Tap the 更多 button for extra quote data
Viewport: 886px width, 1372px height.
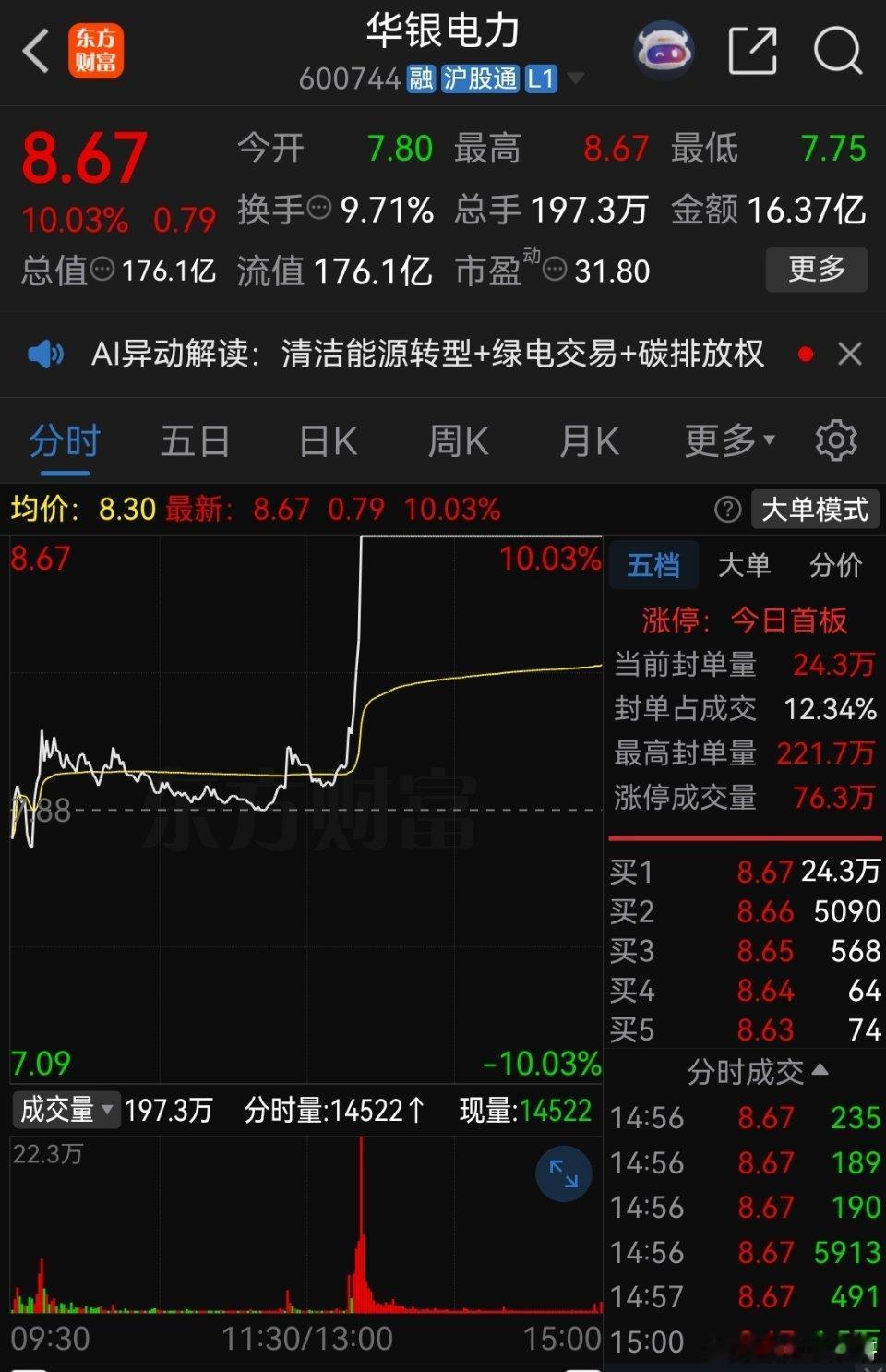point(816,270)
